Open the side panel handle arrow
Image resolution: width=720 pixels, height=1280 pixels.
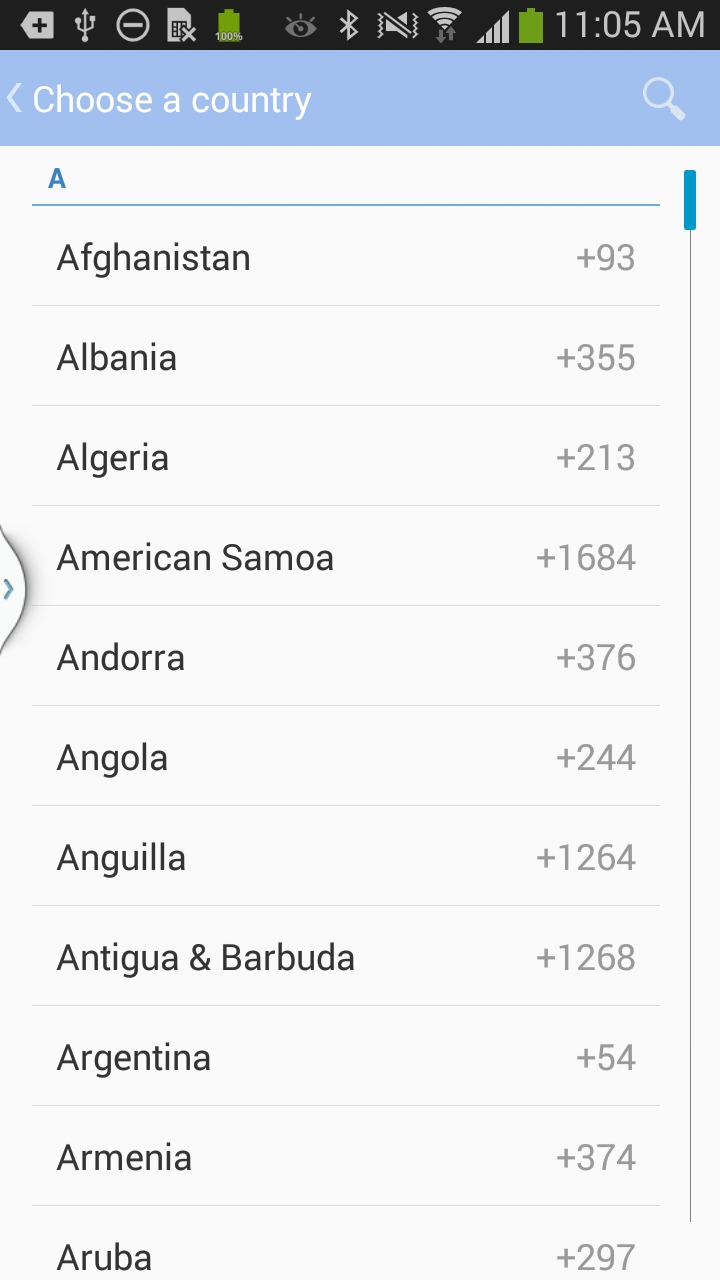(x=9, y=589)
